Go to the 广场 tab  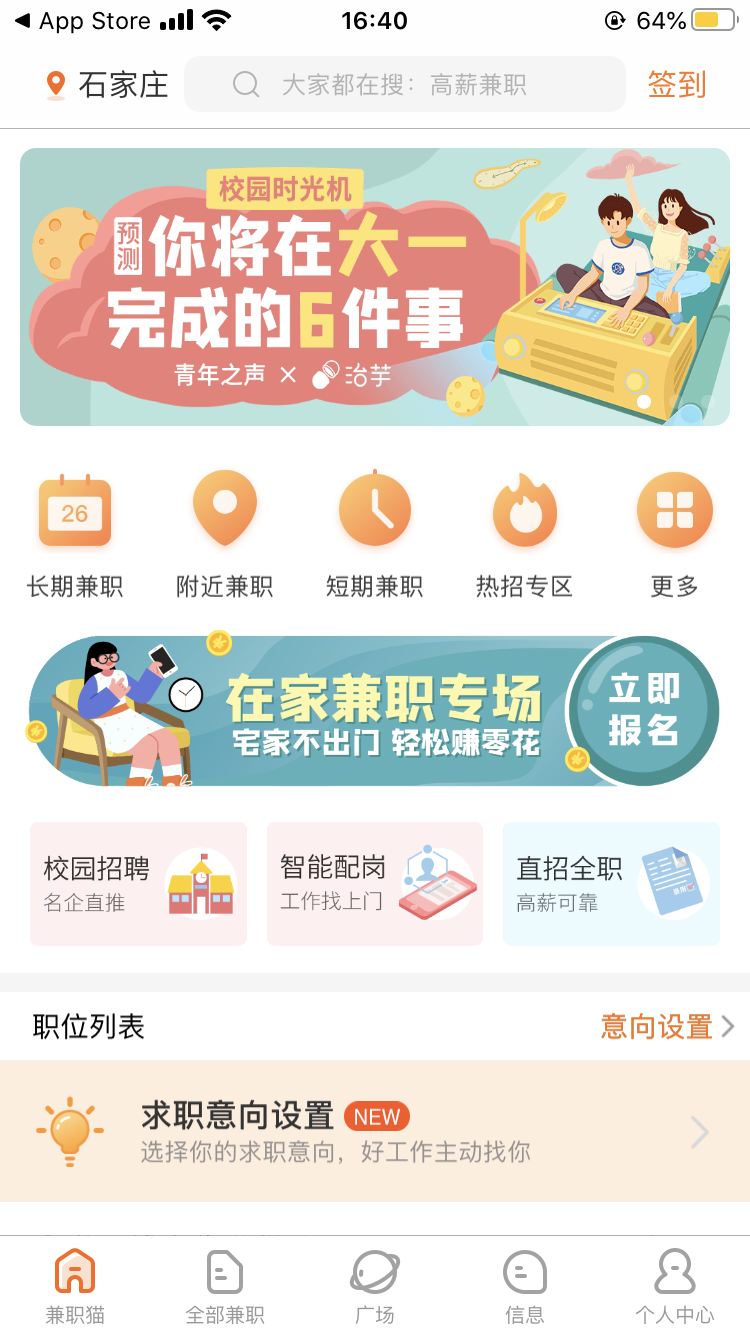375,1286
